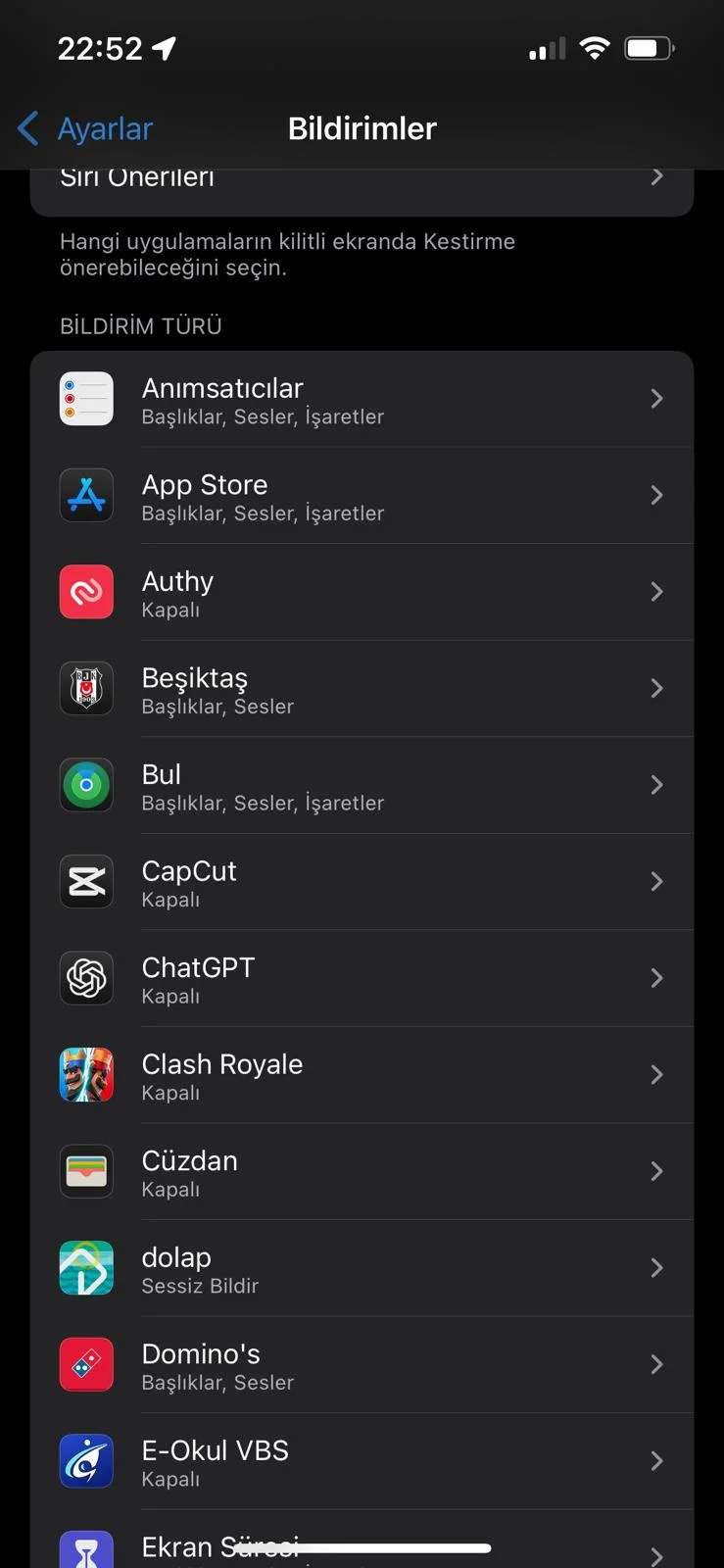Open Domino's notification settings
Screen dimensions: 724x1568
(x=361, y=1365)
